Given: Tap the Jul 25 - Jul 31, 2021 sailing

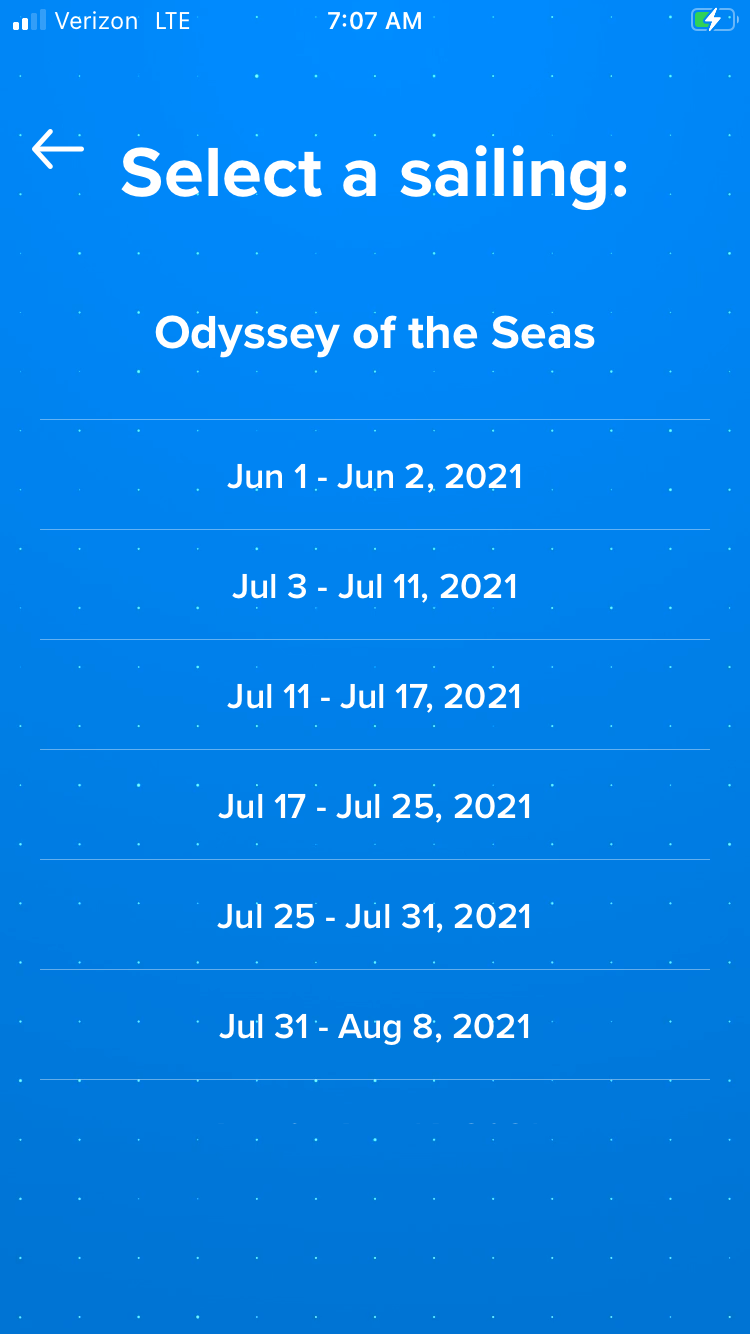Looking at the screenshot, I should pos(375,915).
